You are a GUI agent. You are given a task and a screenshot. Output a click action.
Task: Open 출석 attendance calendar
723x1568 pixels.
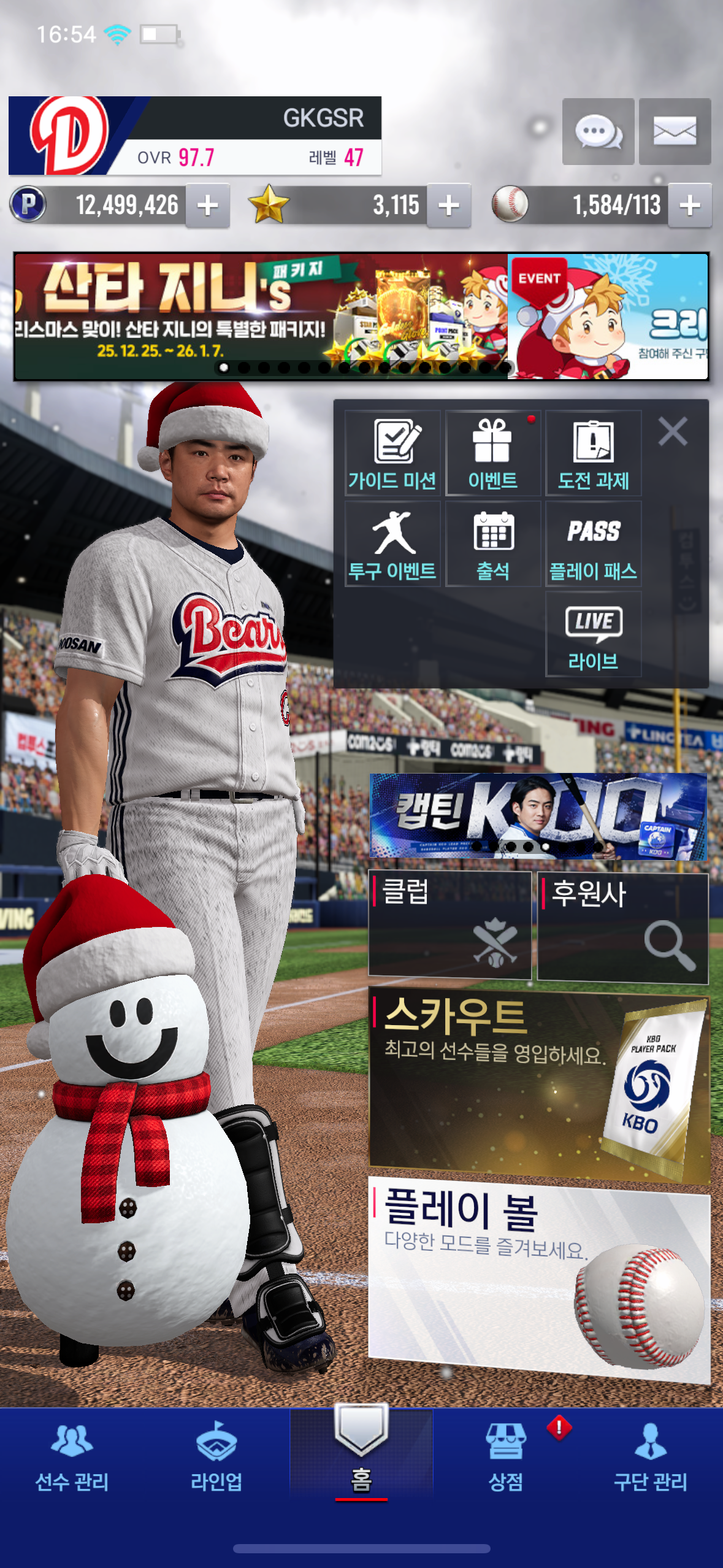coord(493,544)
